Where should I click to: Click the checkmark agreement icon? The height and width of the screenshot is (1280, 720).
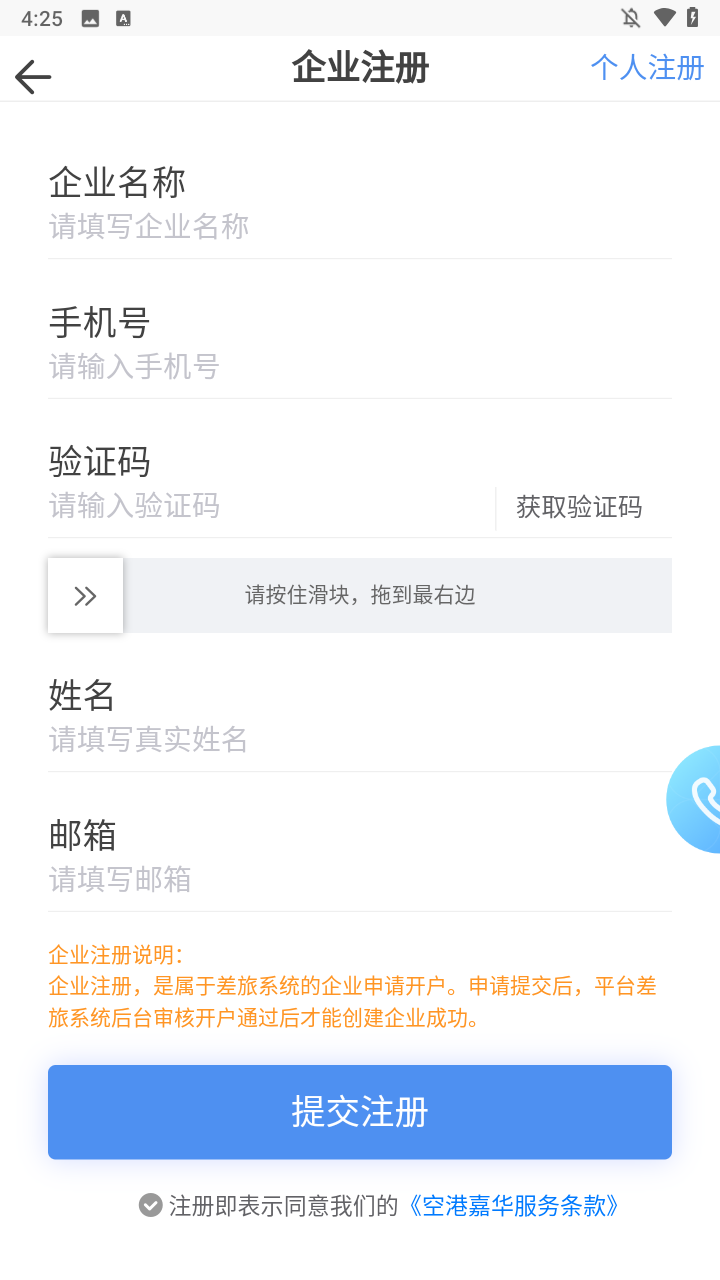pyautogui.click(x=148, y=1206)
